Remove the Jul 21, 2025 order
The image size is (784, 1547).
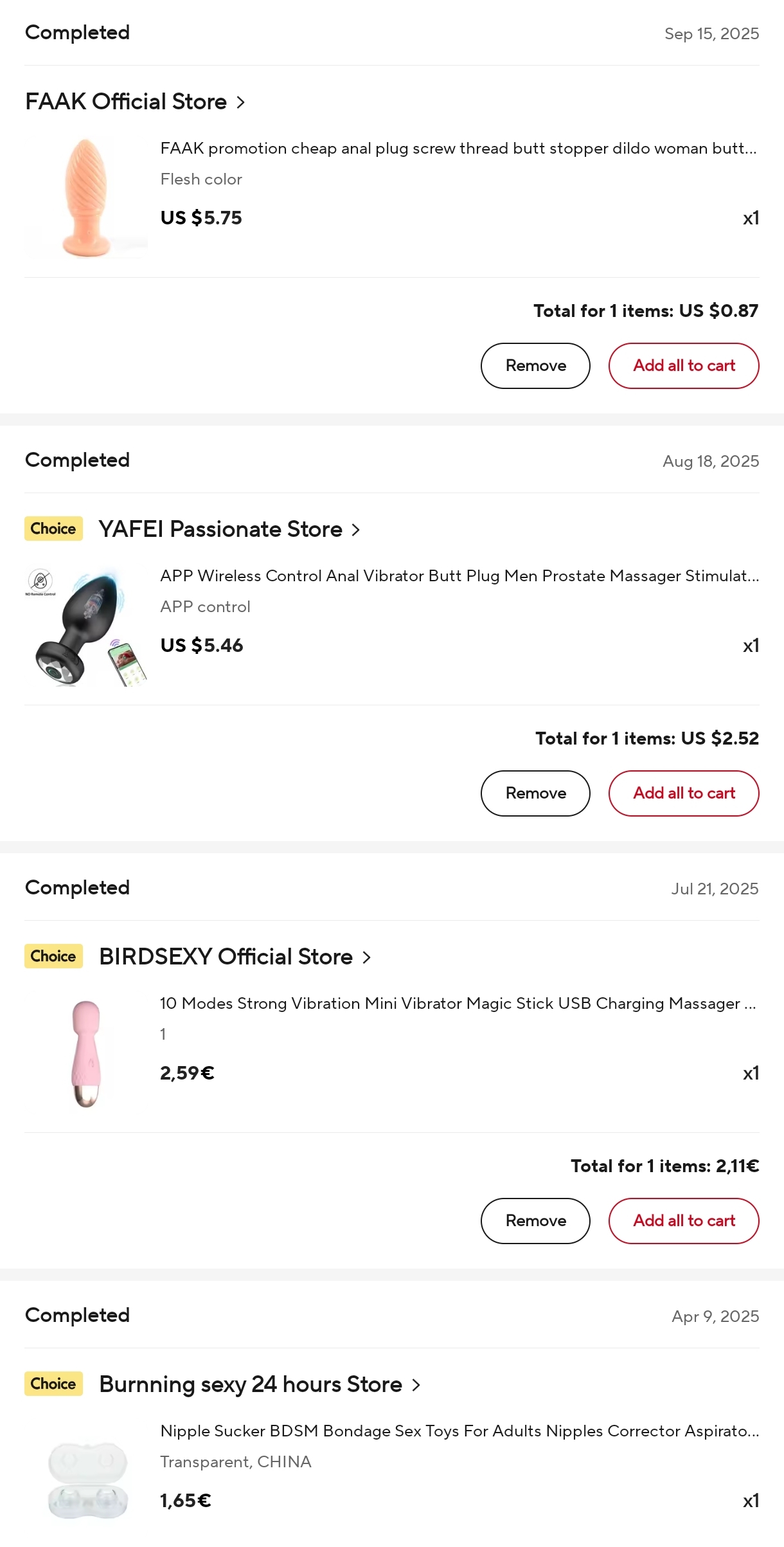tap(535, 1221)
